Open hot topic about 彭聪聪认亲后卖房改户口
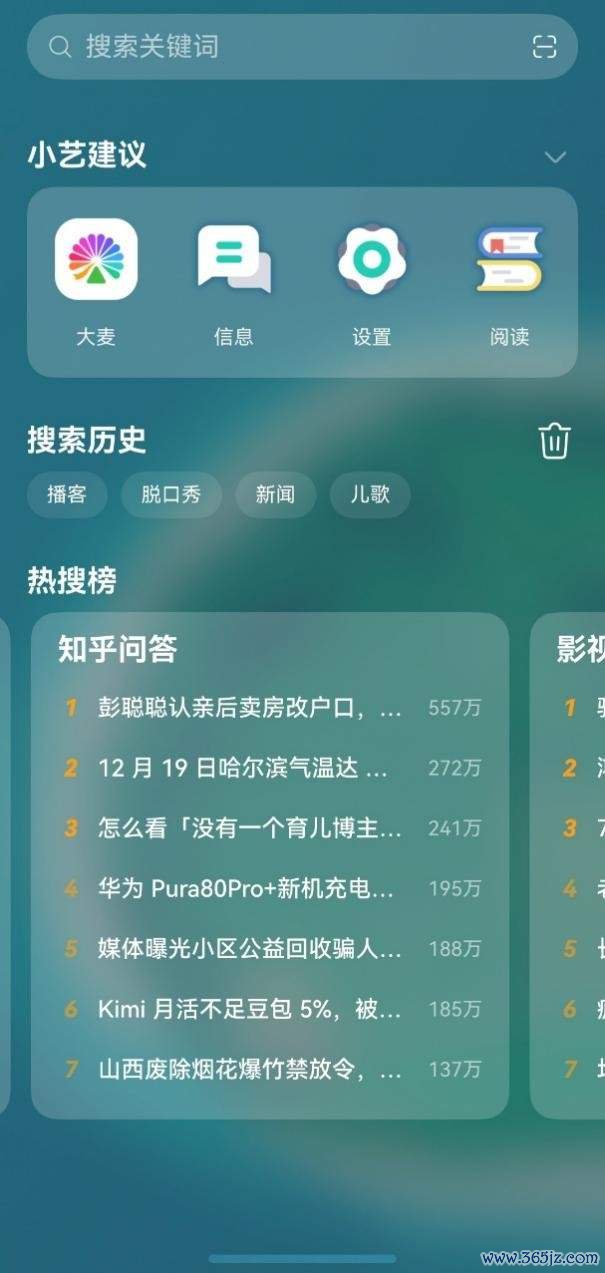Viewport: 605px width, 1273px height. [x=250, y=708]
